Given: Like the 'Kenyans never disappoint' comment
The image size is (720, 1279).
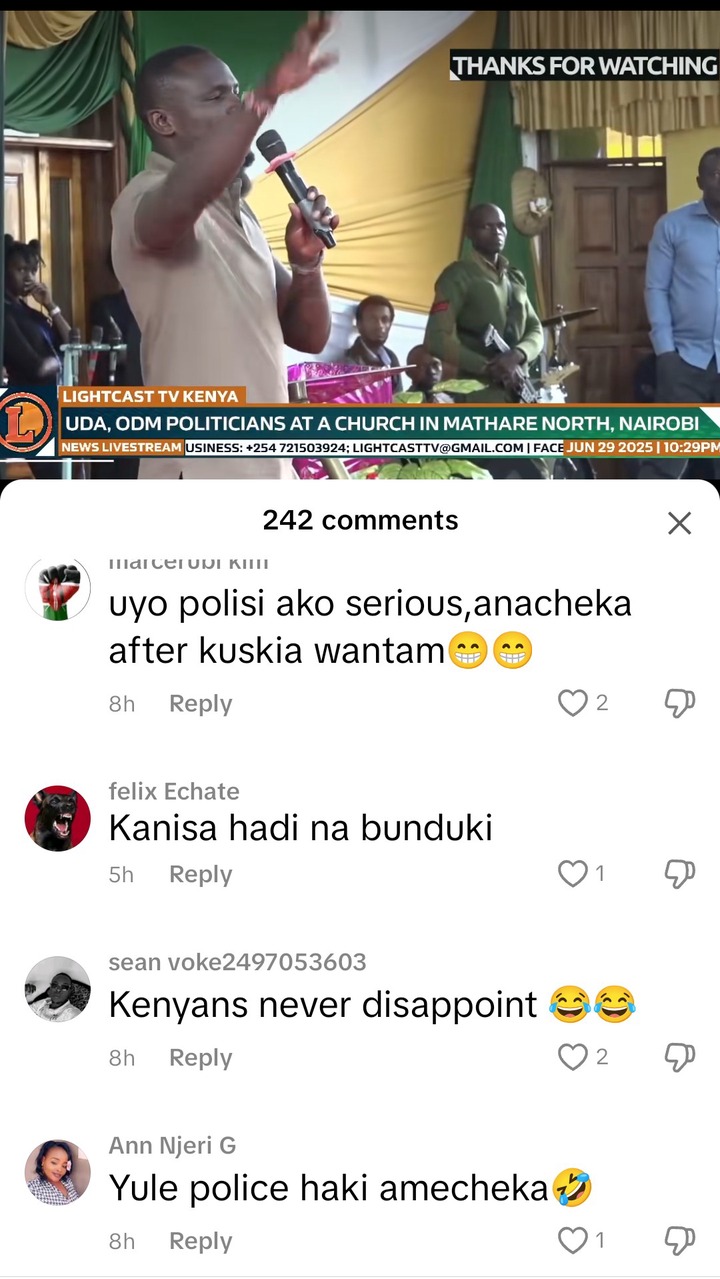Looking at the screenshot, I should point(572,1058).
